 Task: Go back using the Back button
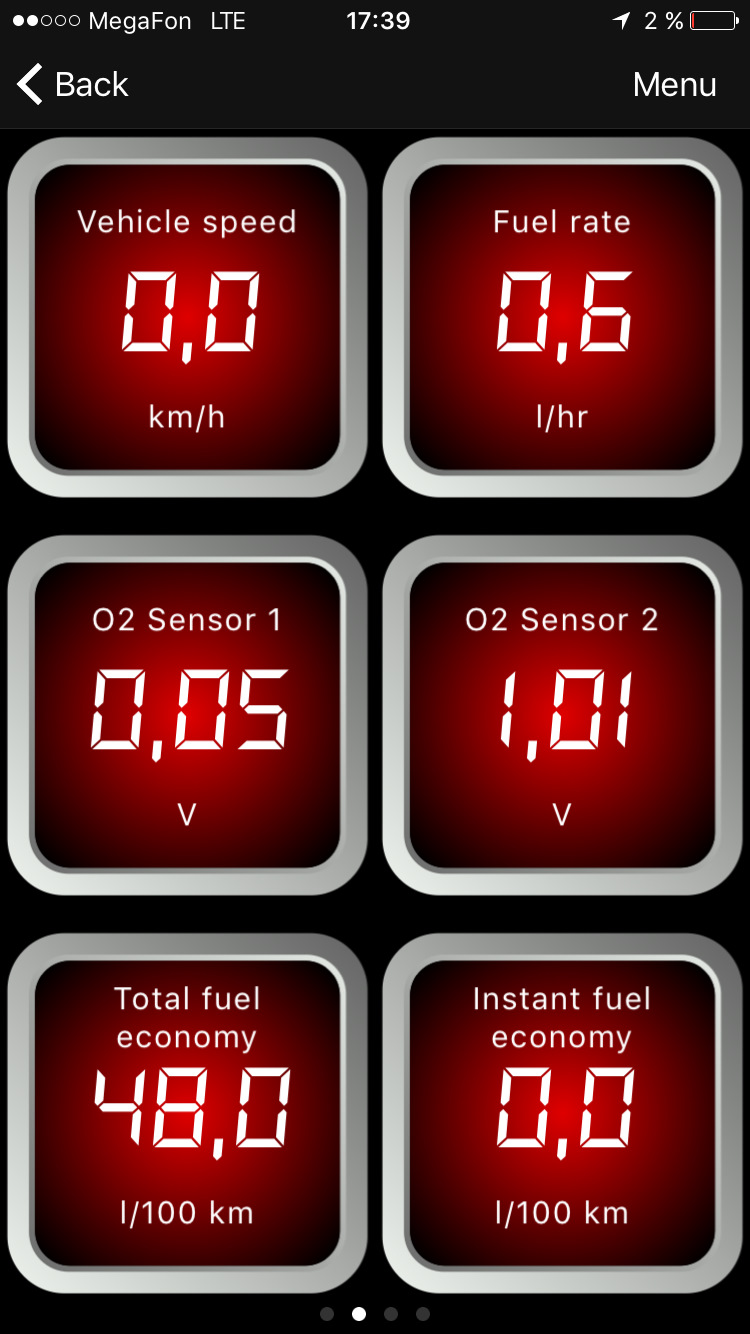coord(73,85)
